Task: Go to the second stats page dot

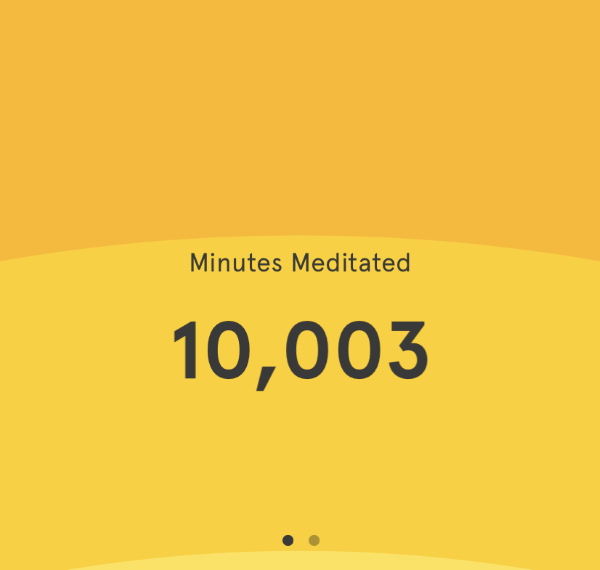Action: click(x=314, y=540)
